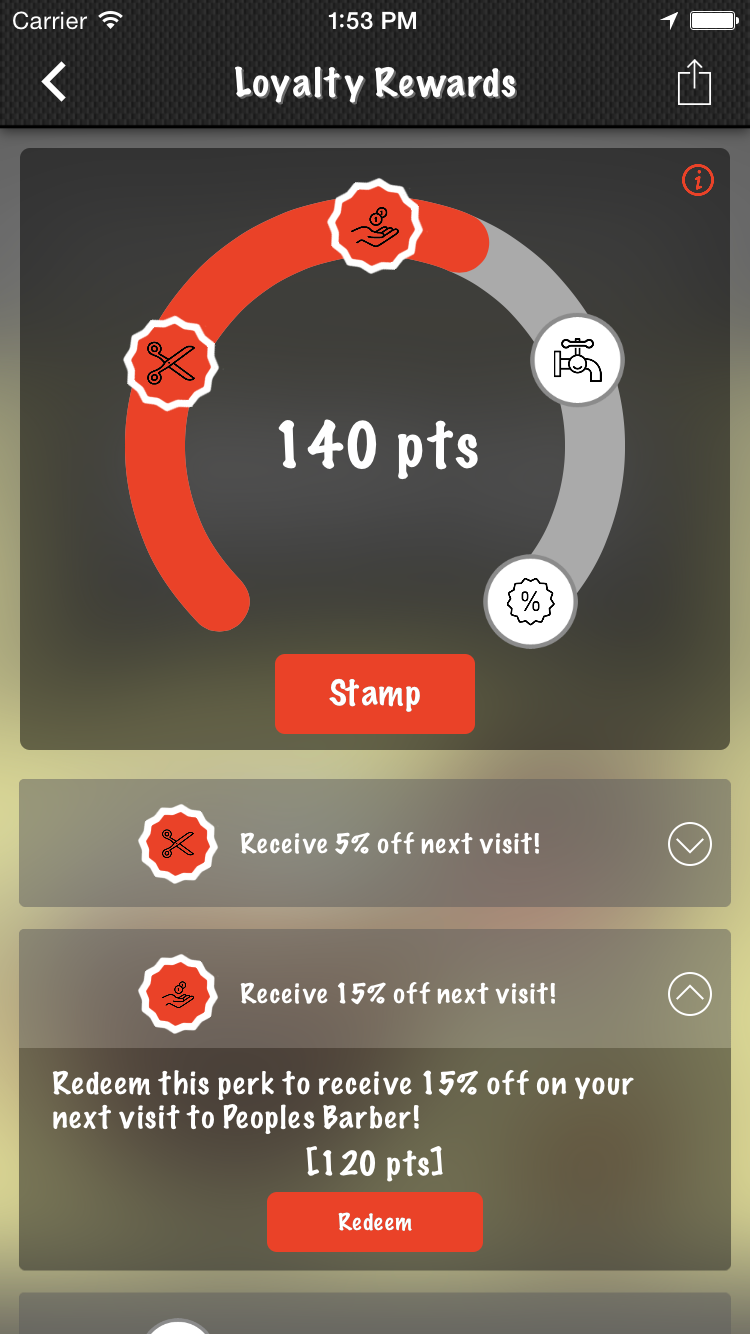Open the red info icon
Image resolution: width=750 pixels, height=1334 pixels.
(697, 180)
